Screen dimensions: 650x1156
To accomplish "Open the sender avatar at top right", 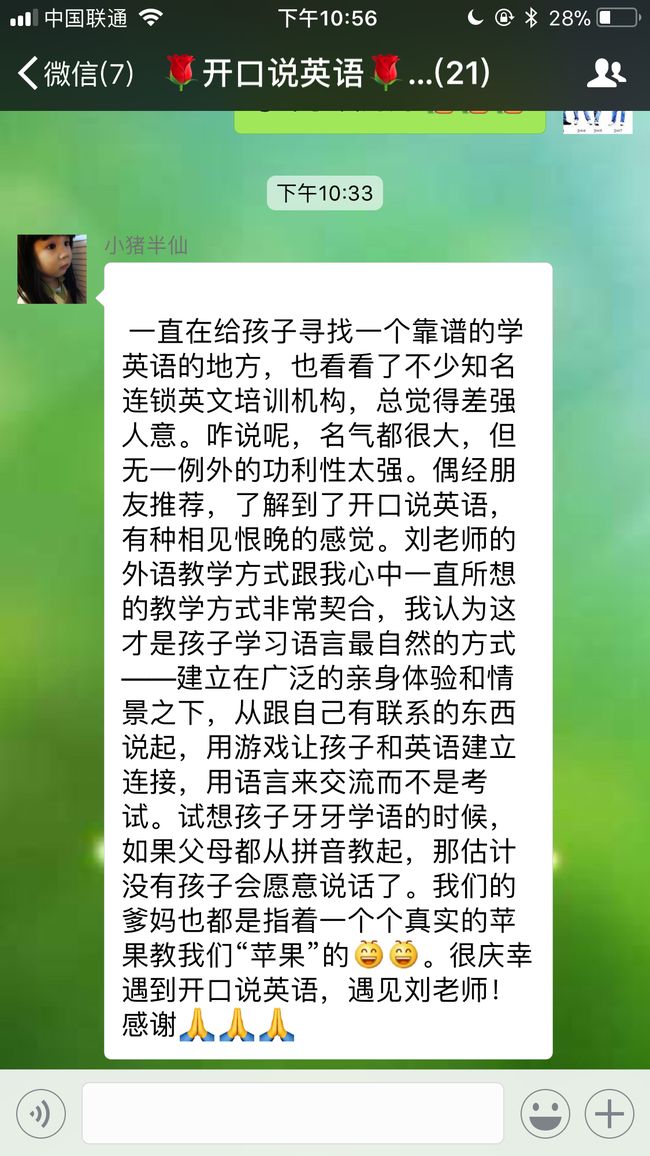I will pyautogui.click(x=598, y=122).
